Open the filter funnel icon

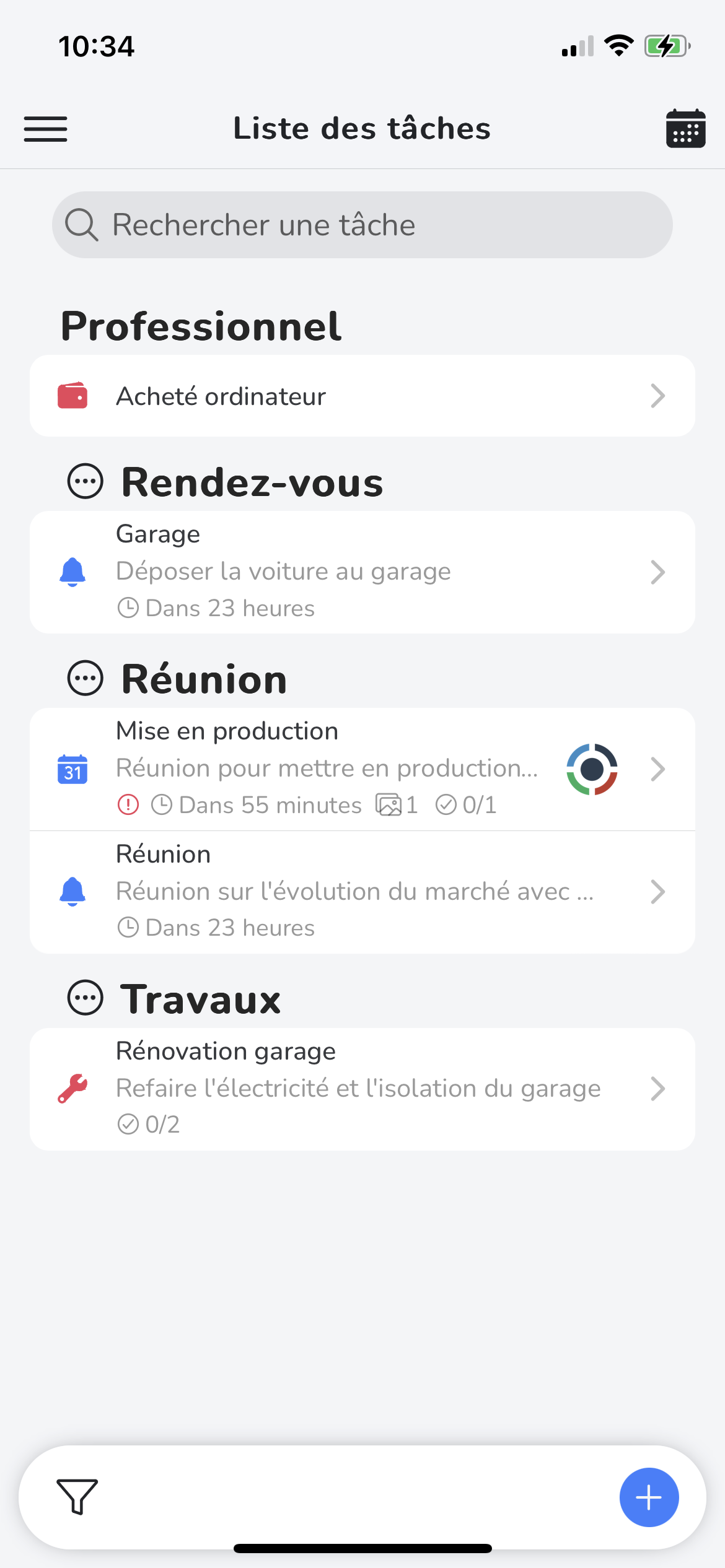77,1497
